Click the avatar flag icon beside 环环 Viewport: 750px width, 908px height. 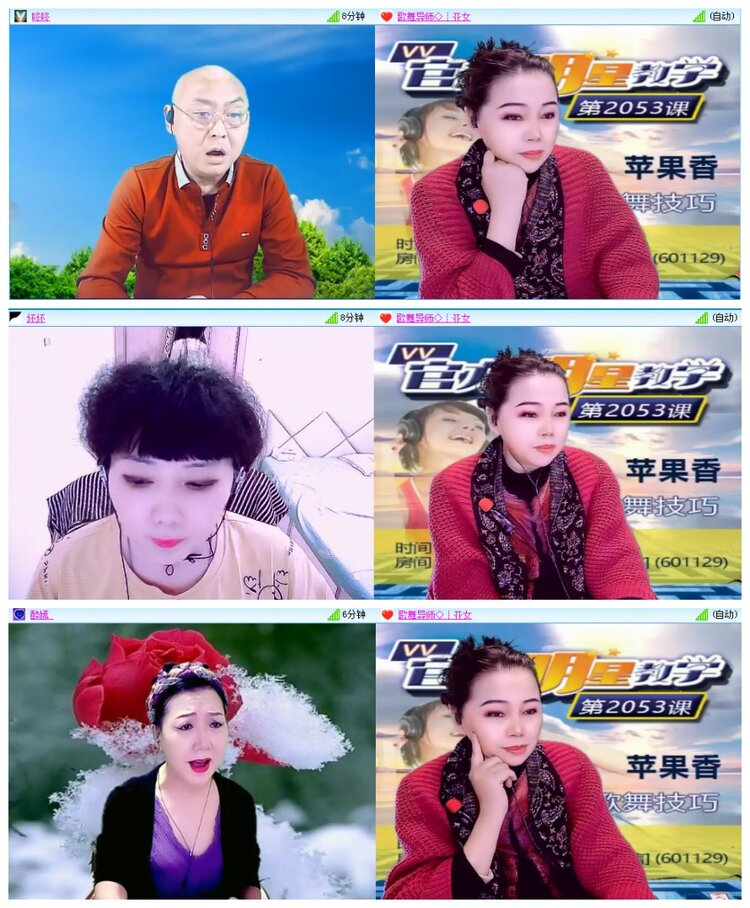click(14, 317)
